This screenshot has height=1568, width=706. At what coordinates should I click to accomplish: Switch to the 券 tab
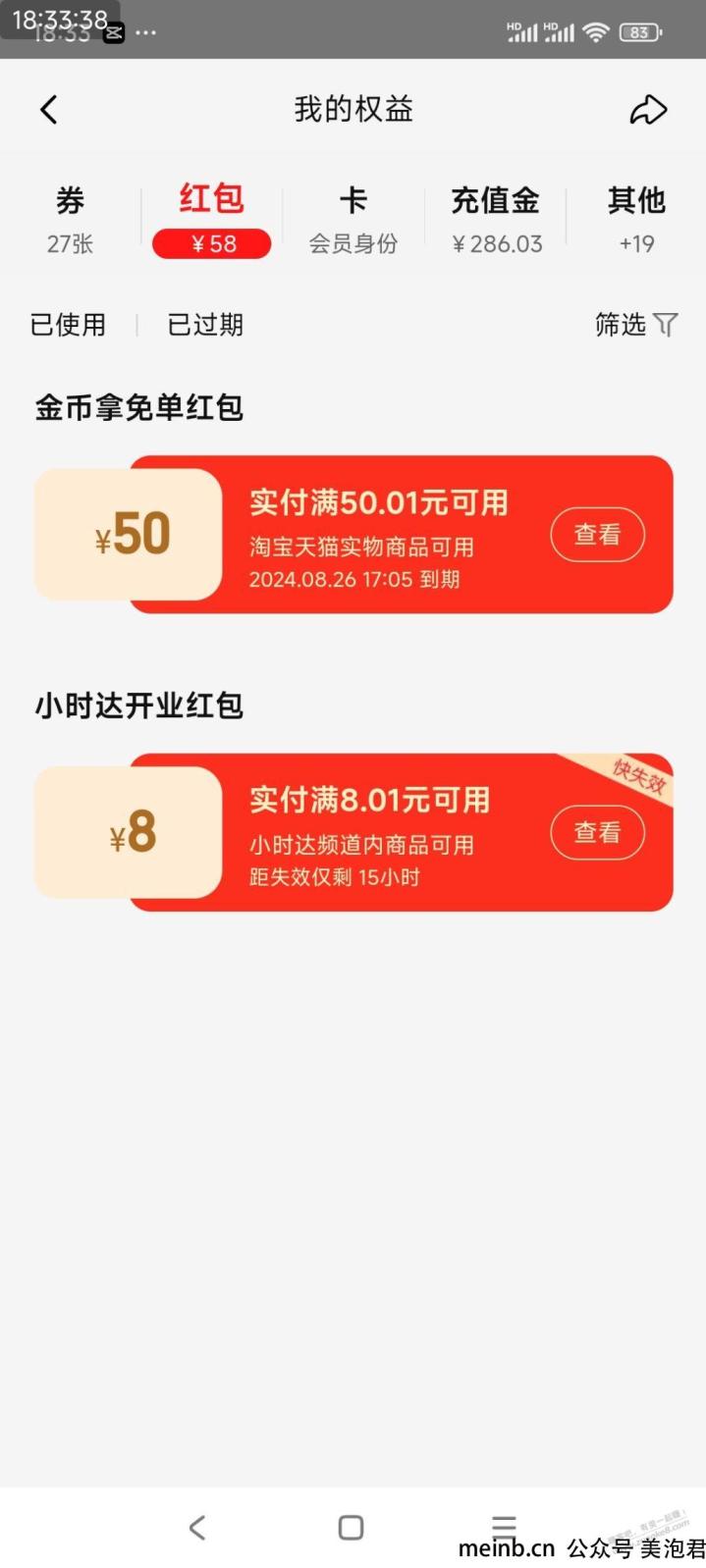(70, 220)
